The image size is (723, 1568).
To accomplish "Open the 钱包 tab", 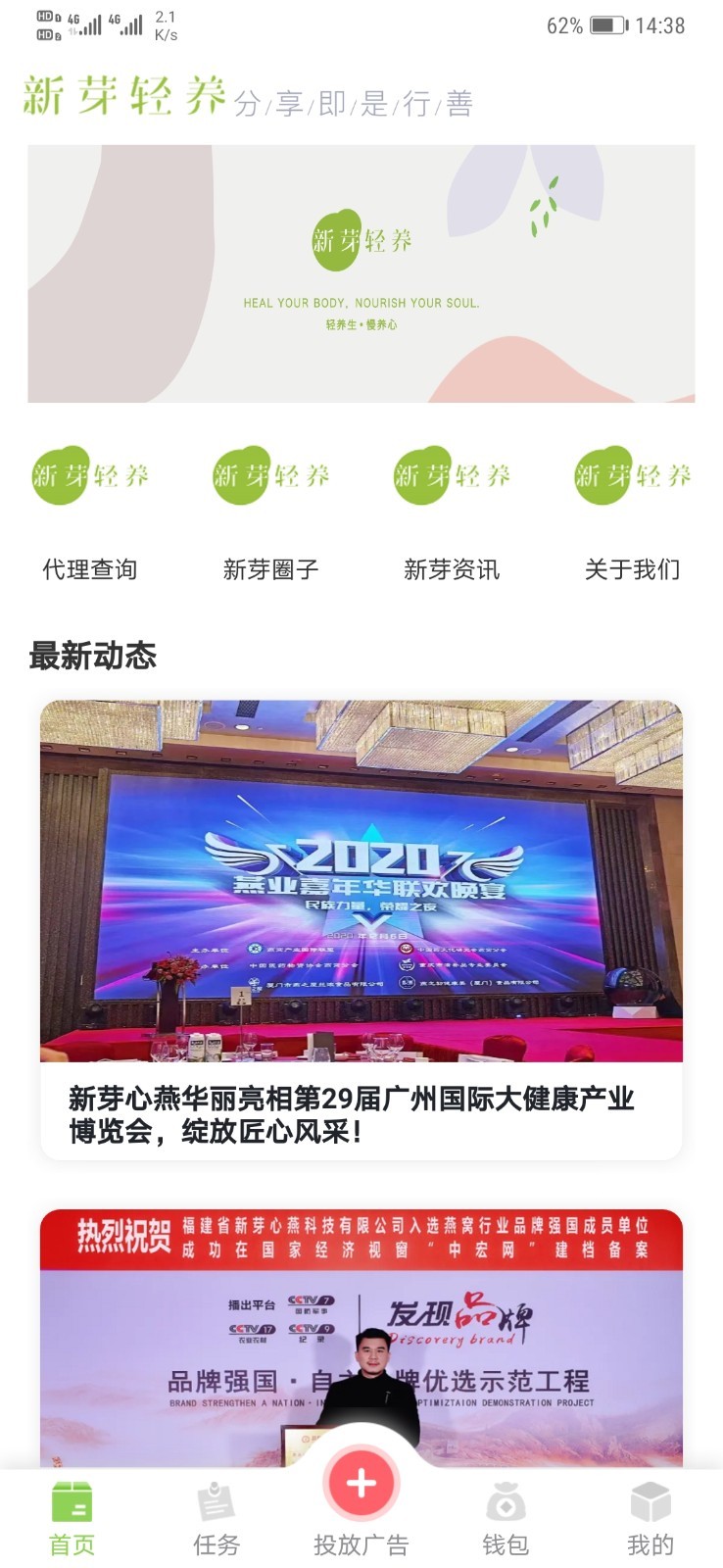I will pyautogui.click(x=506, y=1518).
